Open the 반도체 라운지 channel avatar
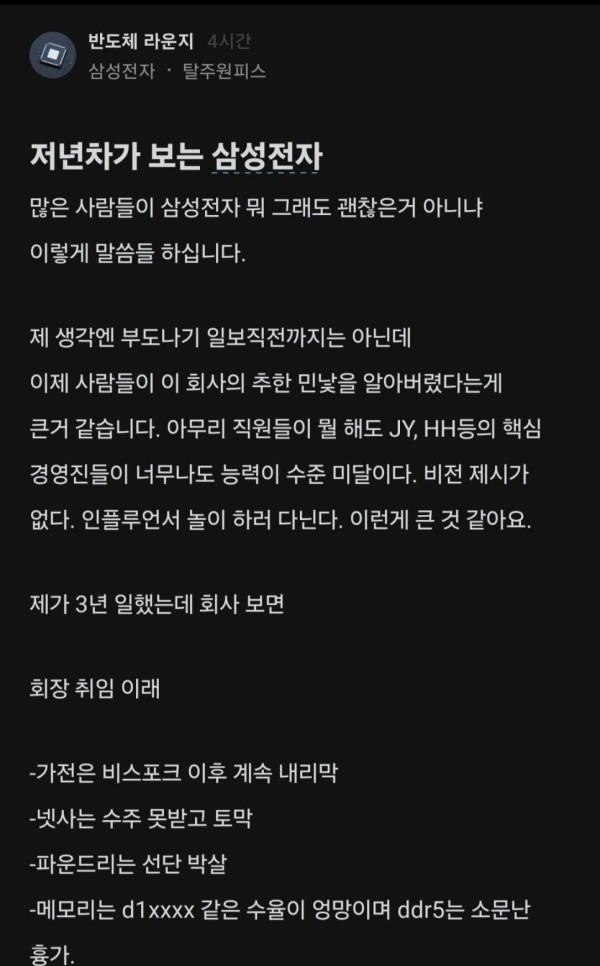600x966 pixels. pos(53,55)
